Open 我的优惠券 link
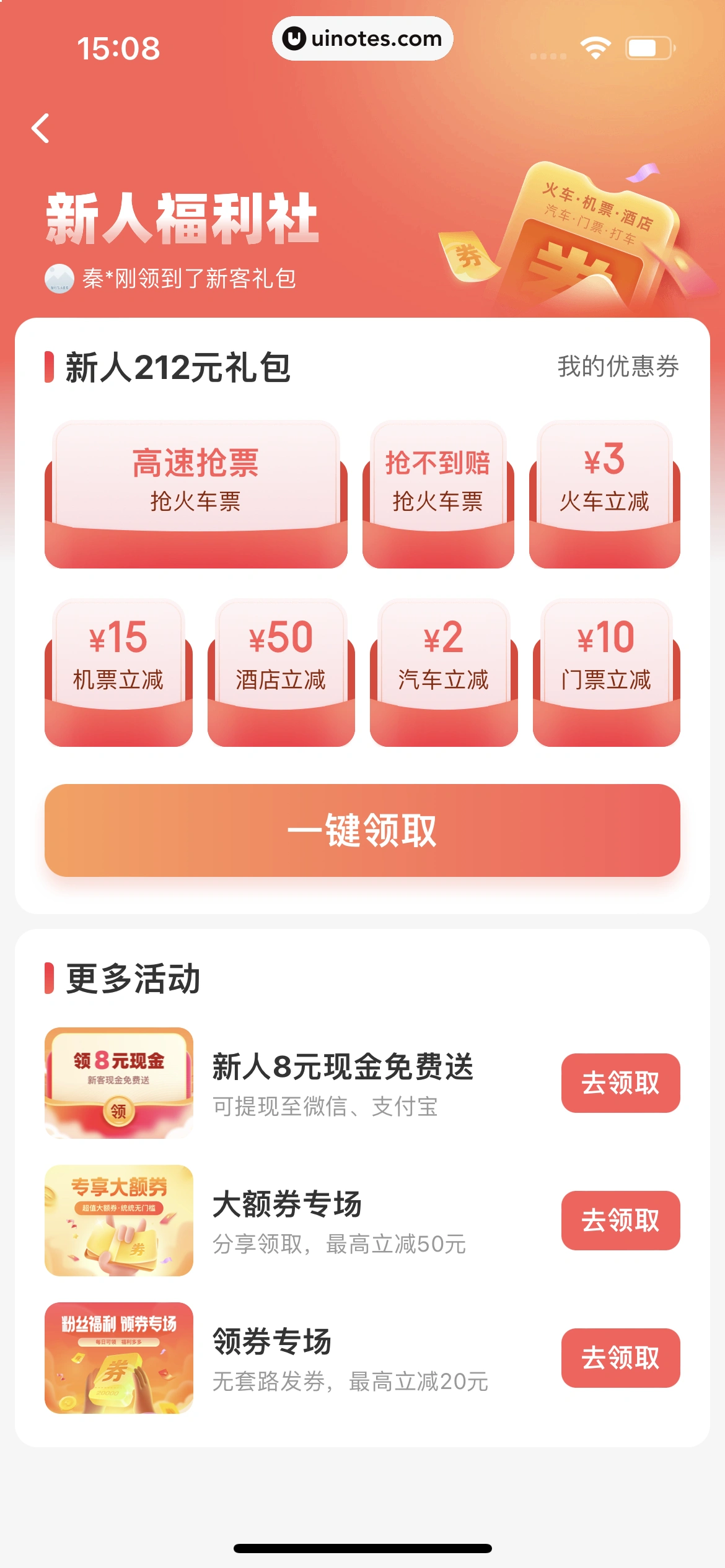 click(618, 367)
